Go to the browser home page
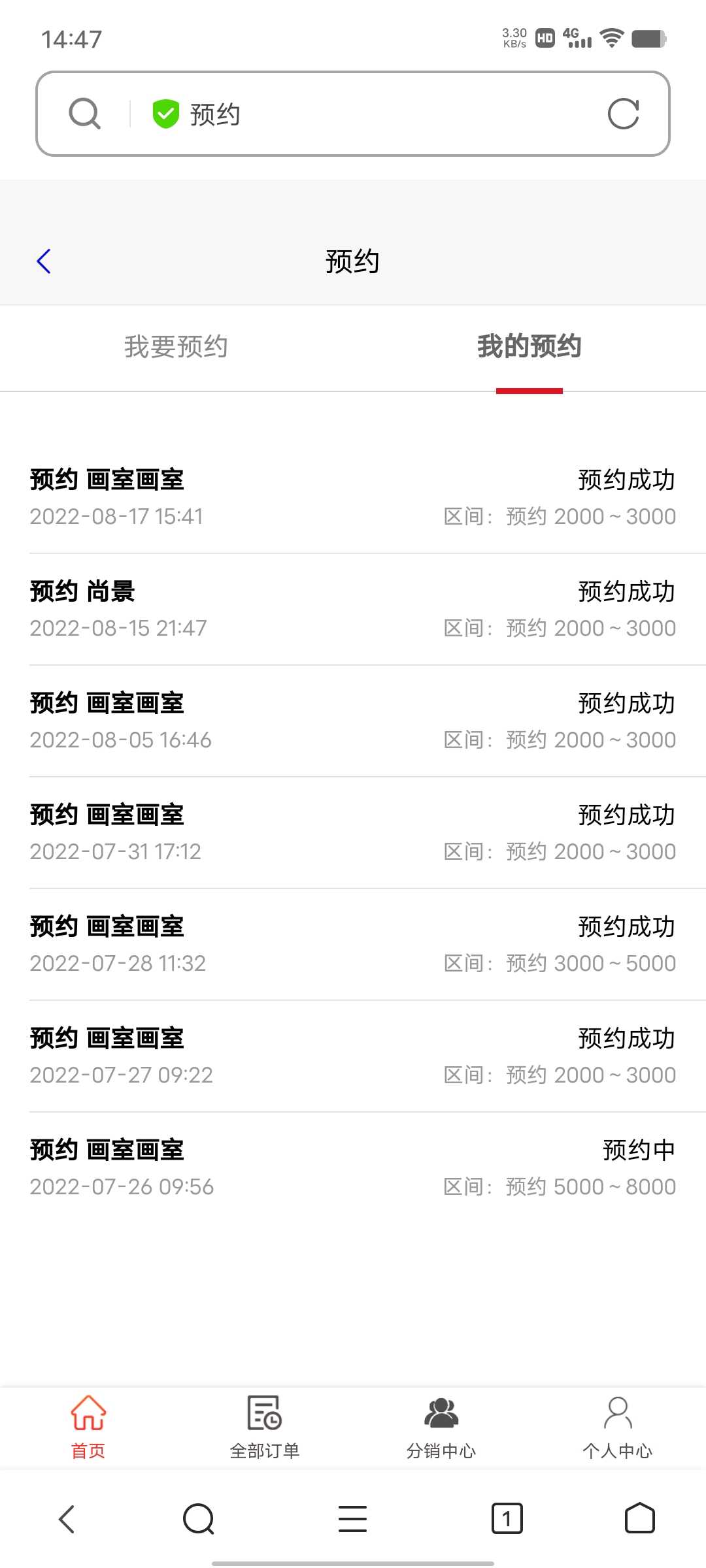This screenshot has width=706, height=1568. pyautogui.click(x=640, y=1518)
